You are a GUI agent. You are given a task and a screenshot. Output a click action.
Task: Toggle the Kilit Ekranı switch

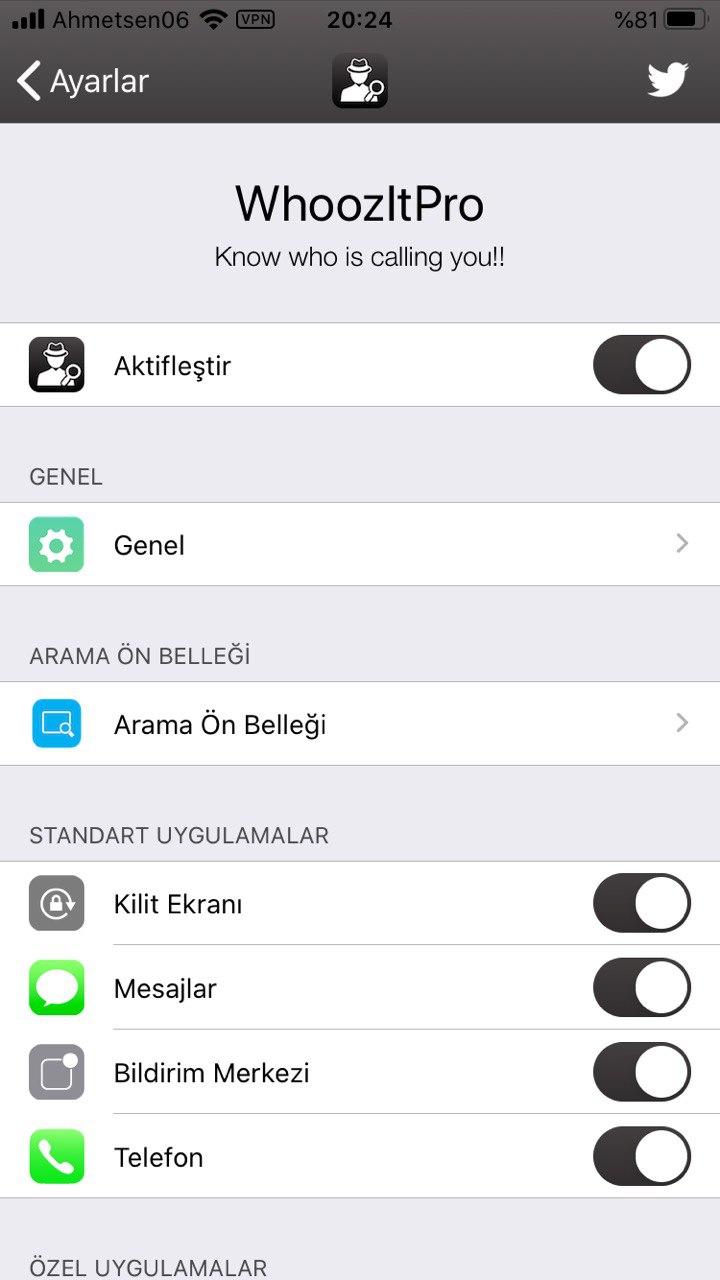pos(642,903)
